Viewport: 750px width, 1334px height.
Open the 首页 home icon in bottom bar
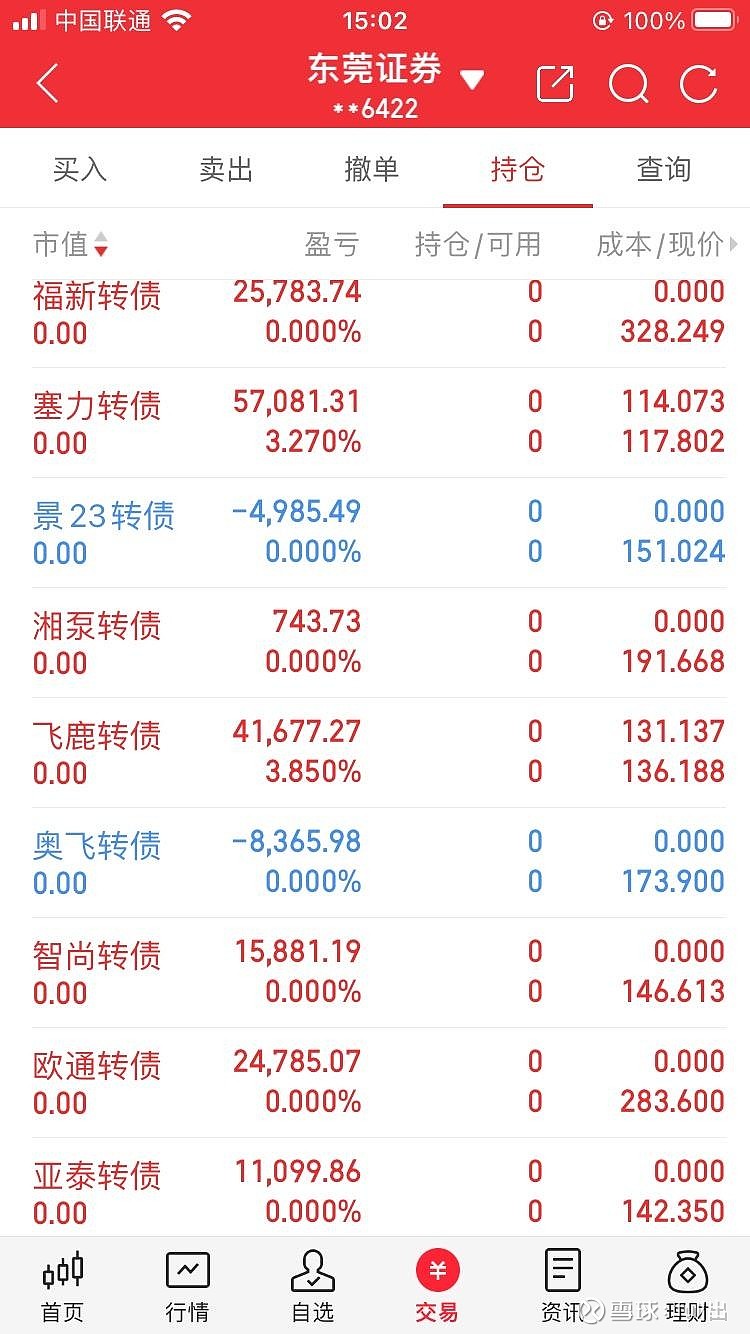62,1285
